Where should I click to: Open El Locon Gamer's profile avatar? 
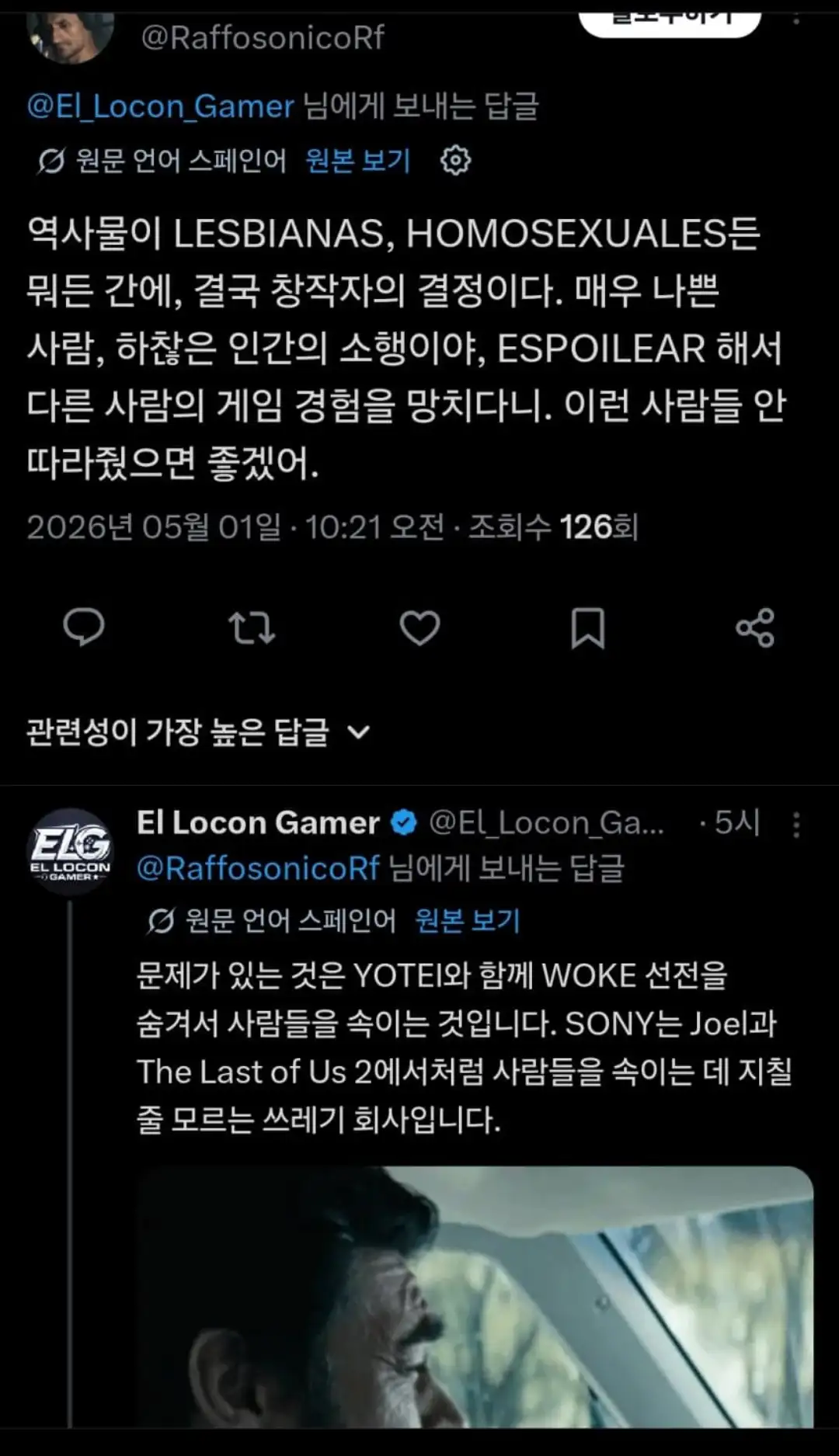coord(70,851)
